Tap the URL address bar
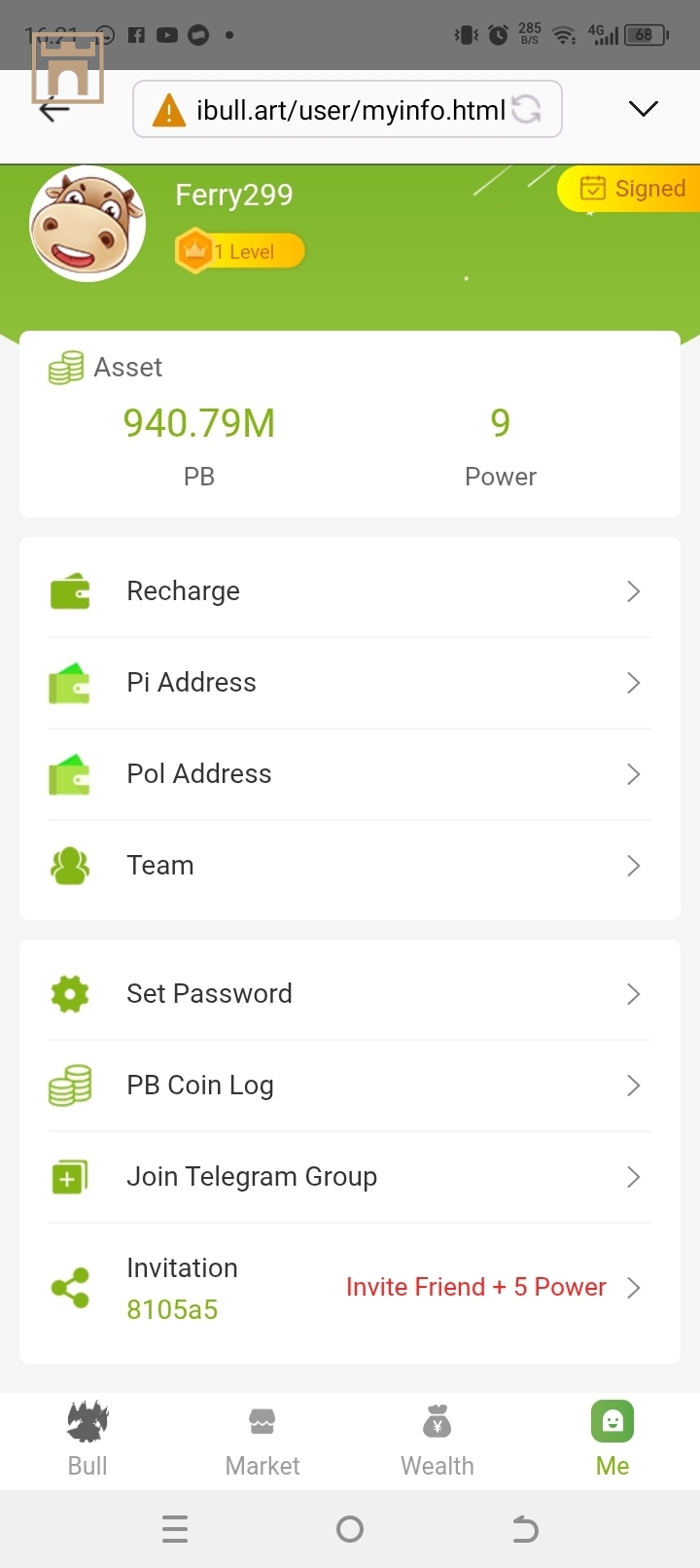700x1568 pixels. click(331, 110)
